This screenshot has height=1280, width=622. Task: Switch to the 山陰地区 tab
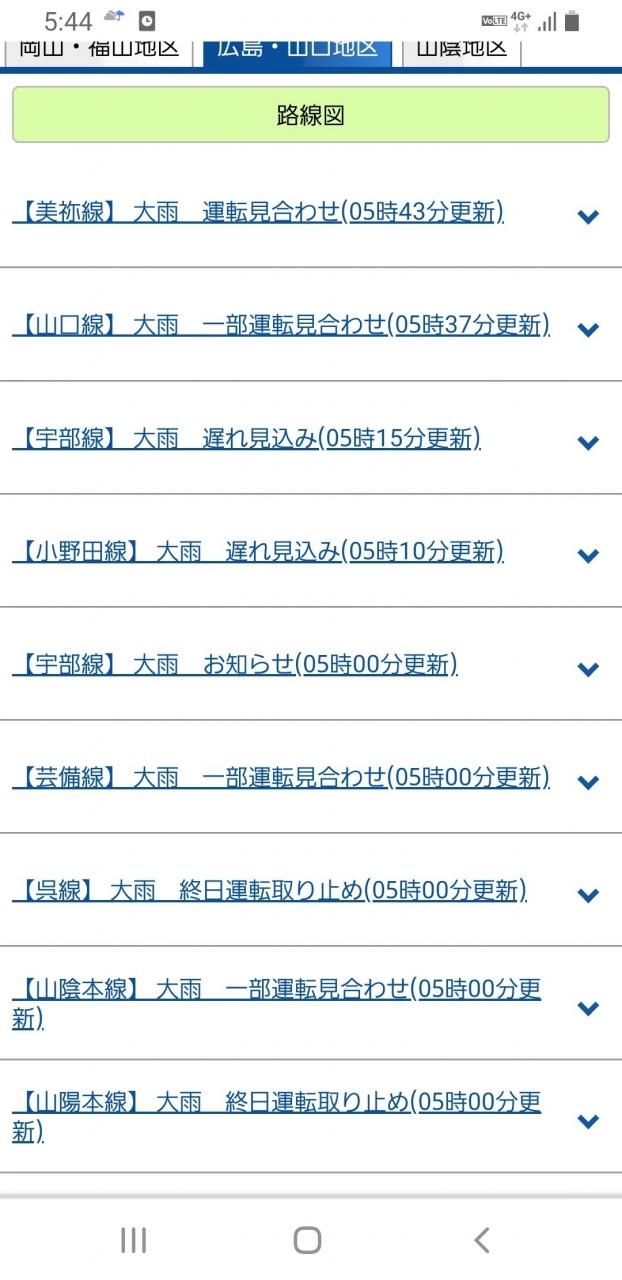(x=461, y=50)
